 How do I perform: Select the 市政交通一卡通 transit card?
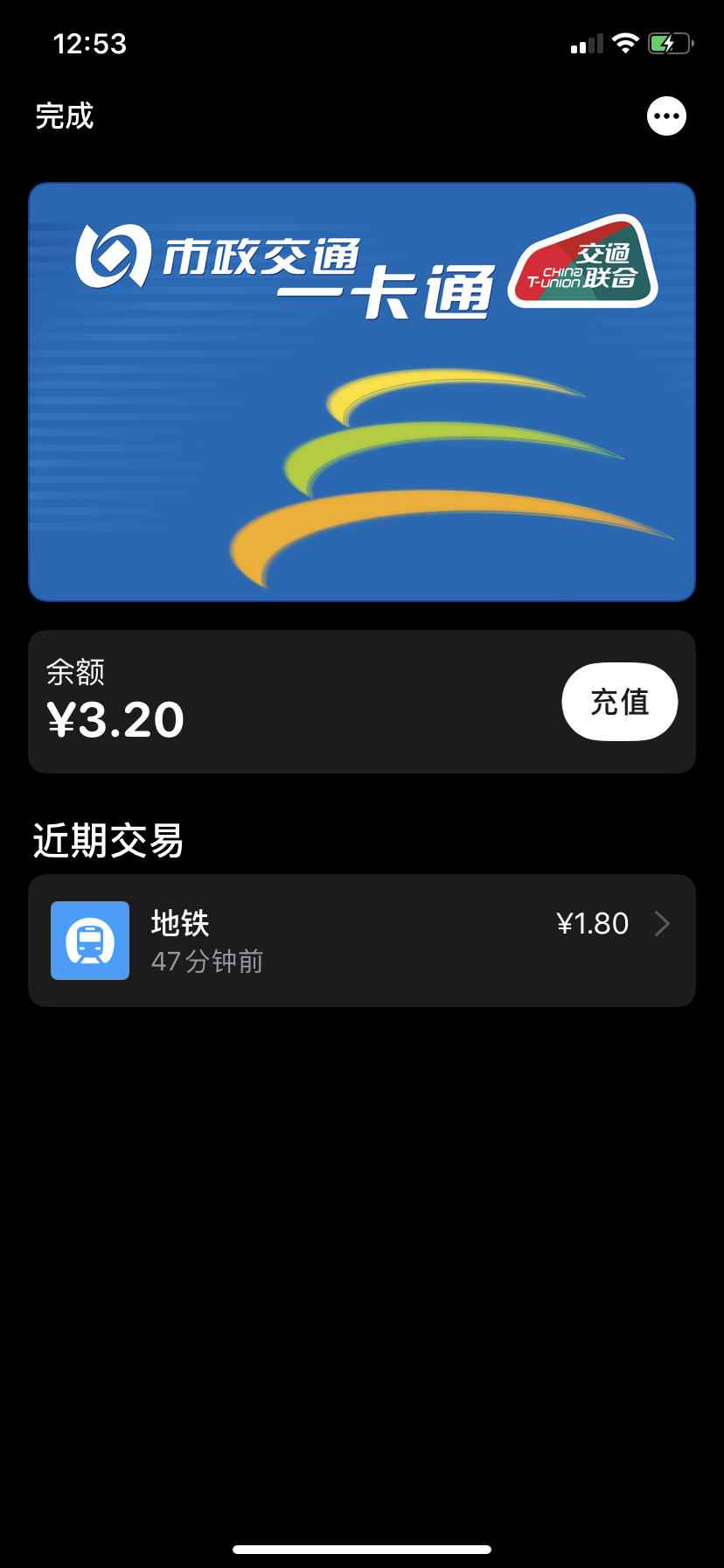[x=362, y=392]
